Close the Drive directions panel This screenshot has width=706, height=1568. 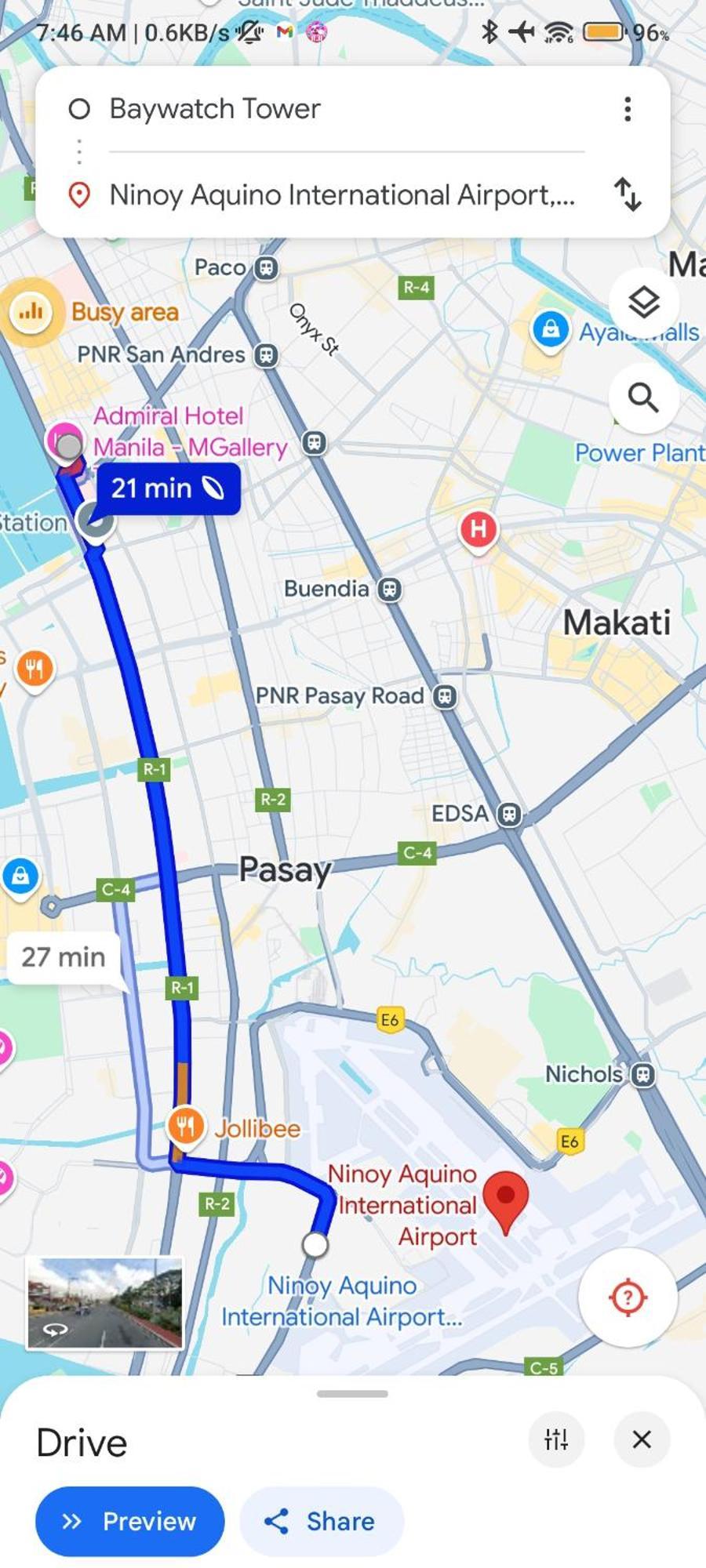[642, 1439]
